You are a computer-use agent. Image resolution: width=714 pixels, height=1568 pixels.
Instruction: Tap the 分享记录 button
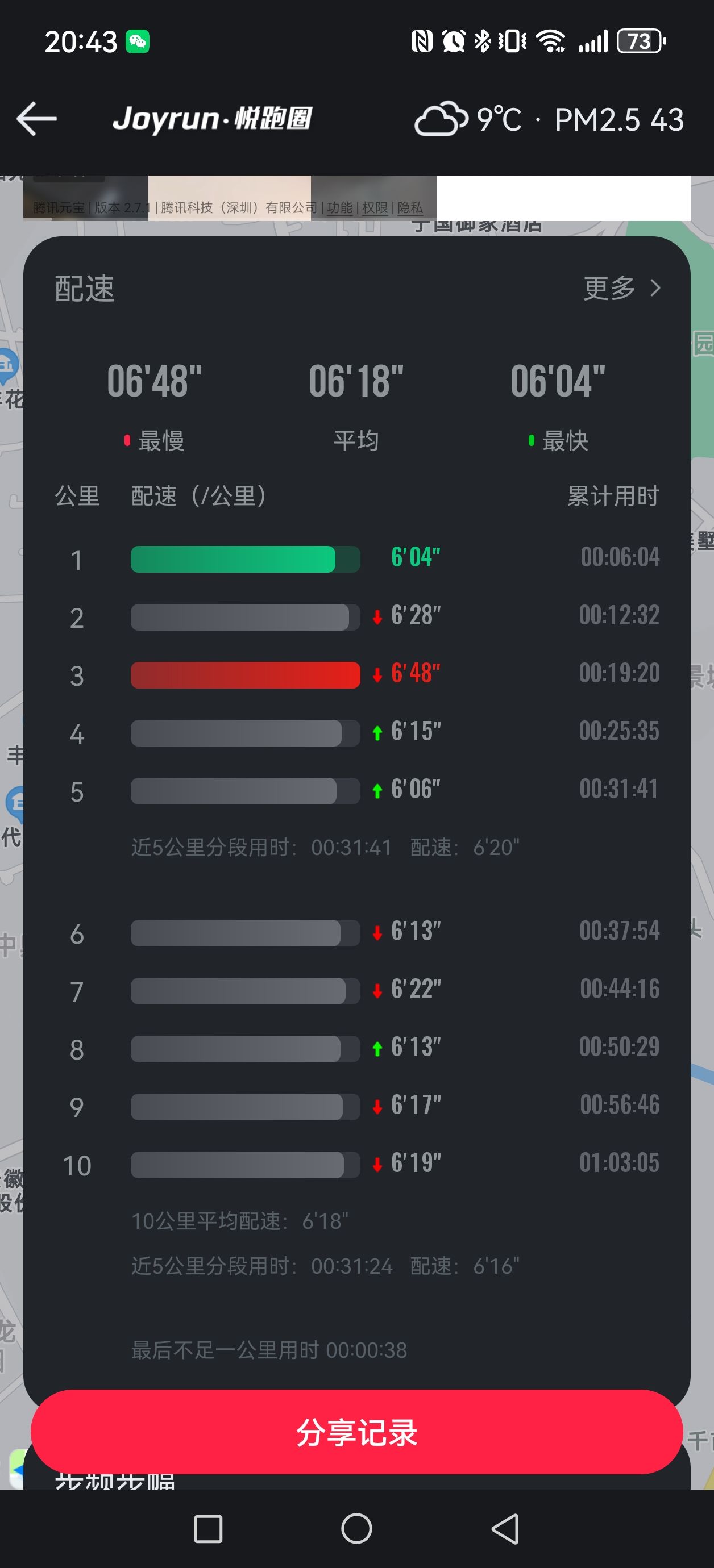pos(356,1432)
